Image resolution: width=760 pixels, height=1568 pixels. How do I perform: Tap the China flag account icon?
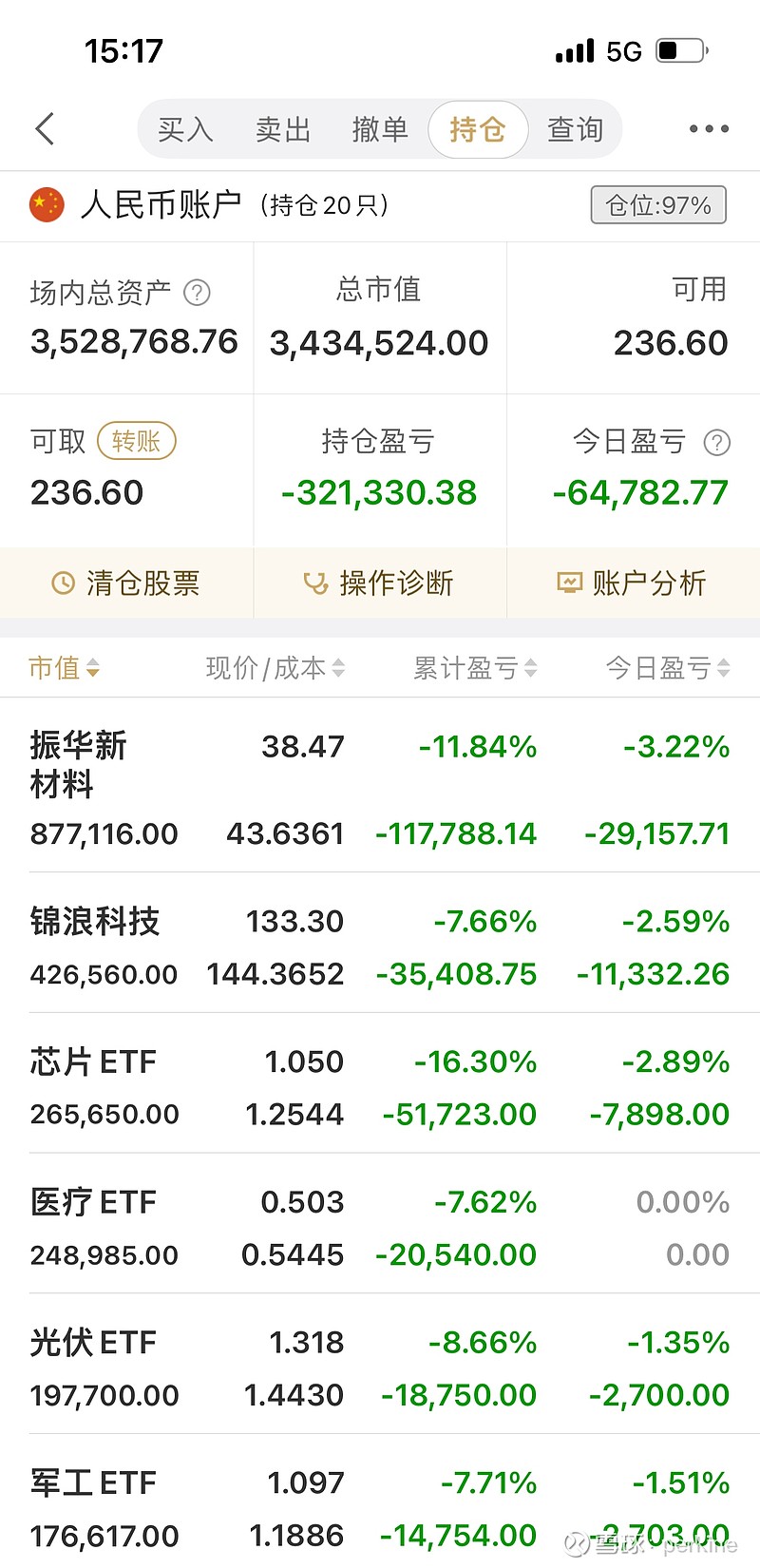47,202
